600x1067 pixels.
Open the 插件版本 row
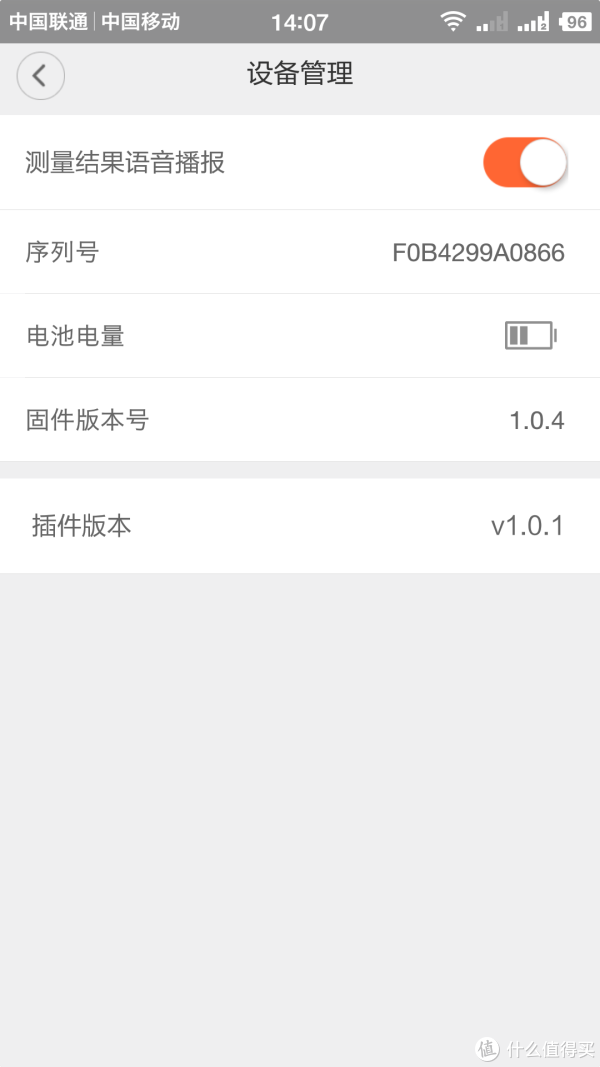point(300,526)
